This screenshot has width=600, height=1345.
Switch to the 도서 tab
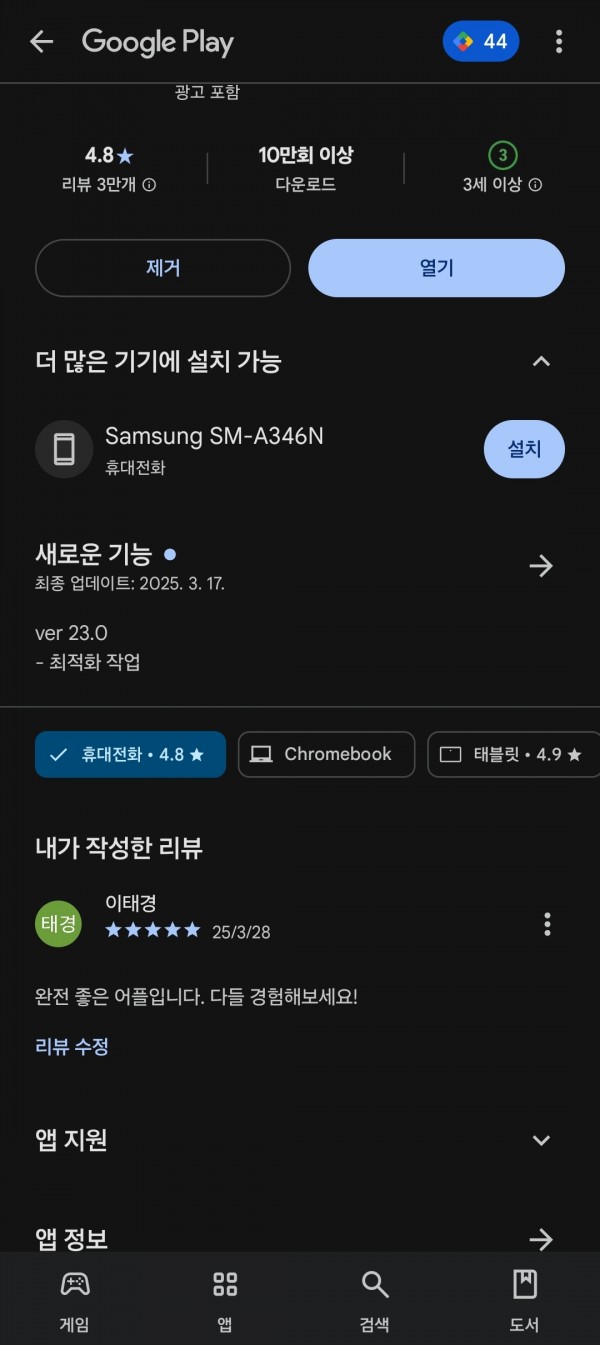click(525, 1299)
